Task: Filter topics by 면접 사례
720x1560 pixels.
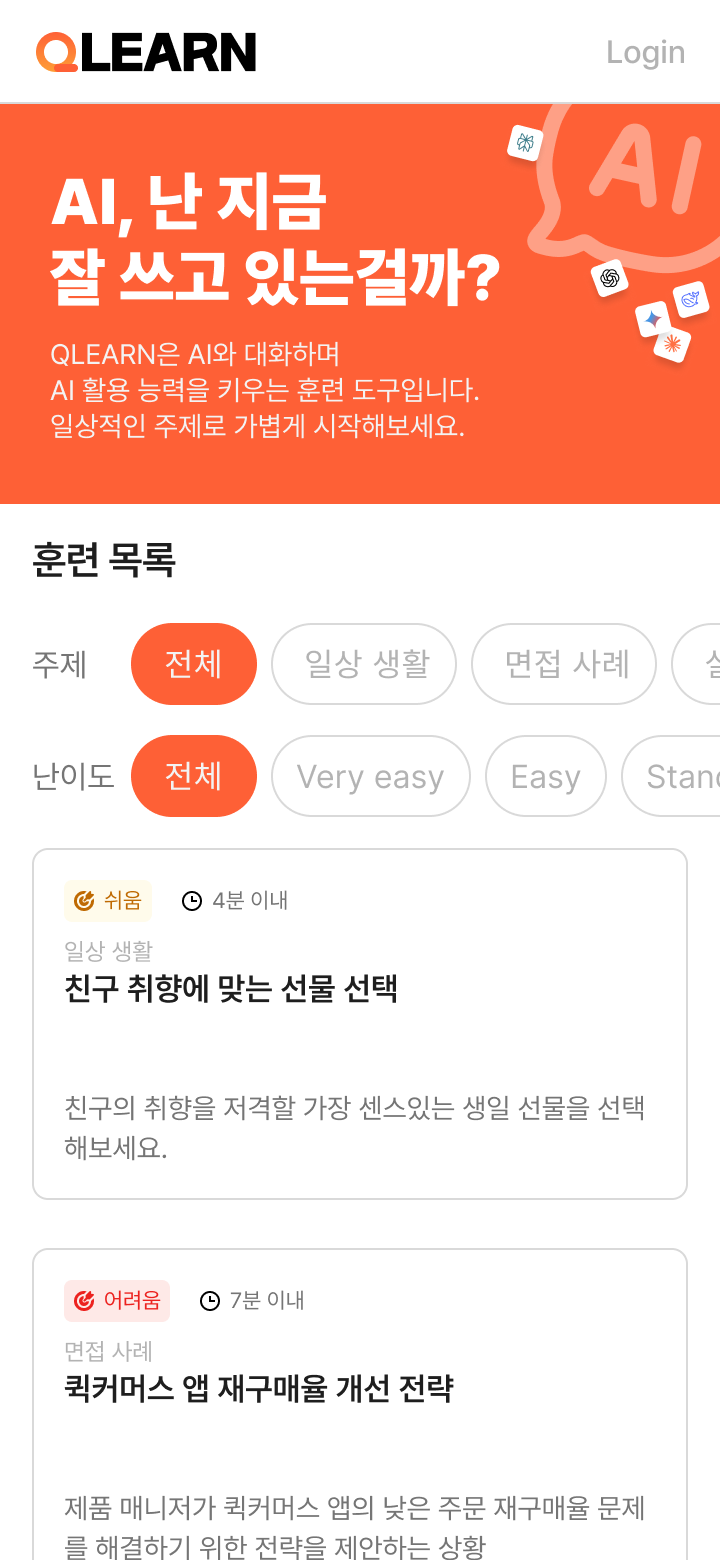Action: [564, 664]
